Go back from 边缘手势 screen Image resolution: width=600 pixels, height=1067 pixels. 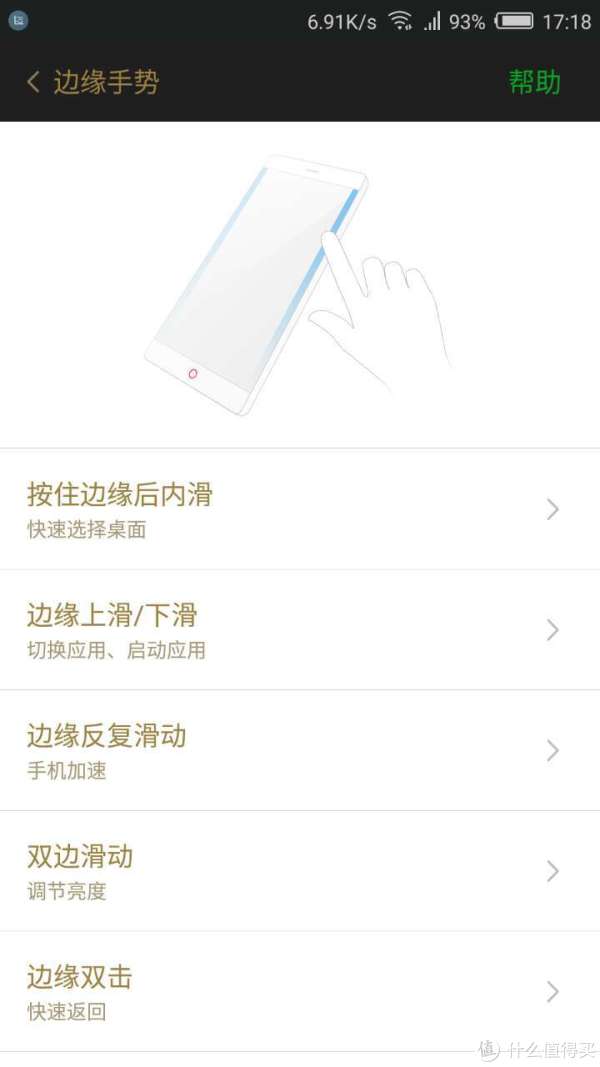point(33,82)
